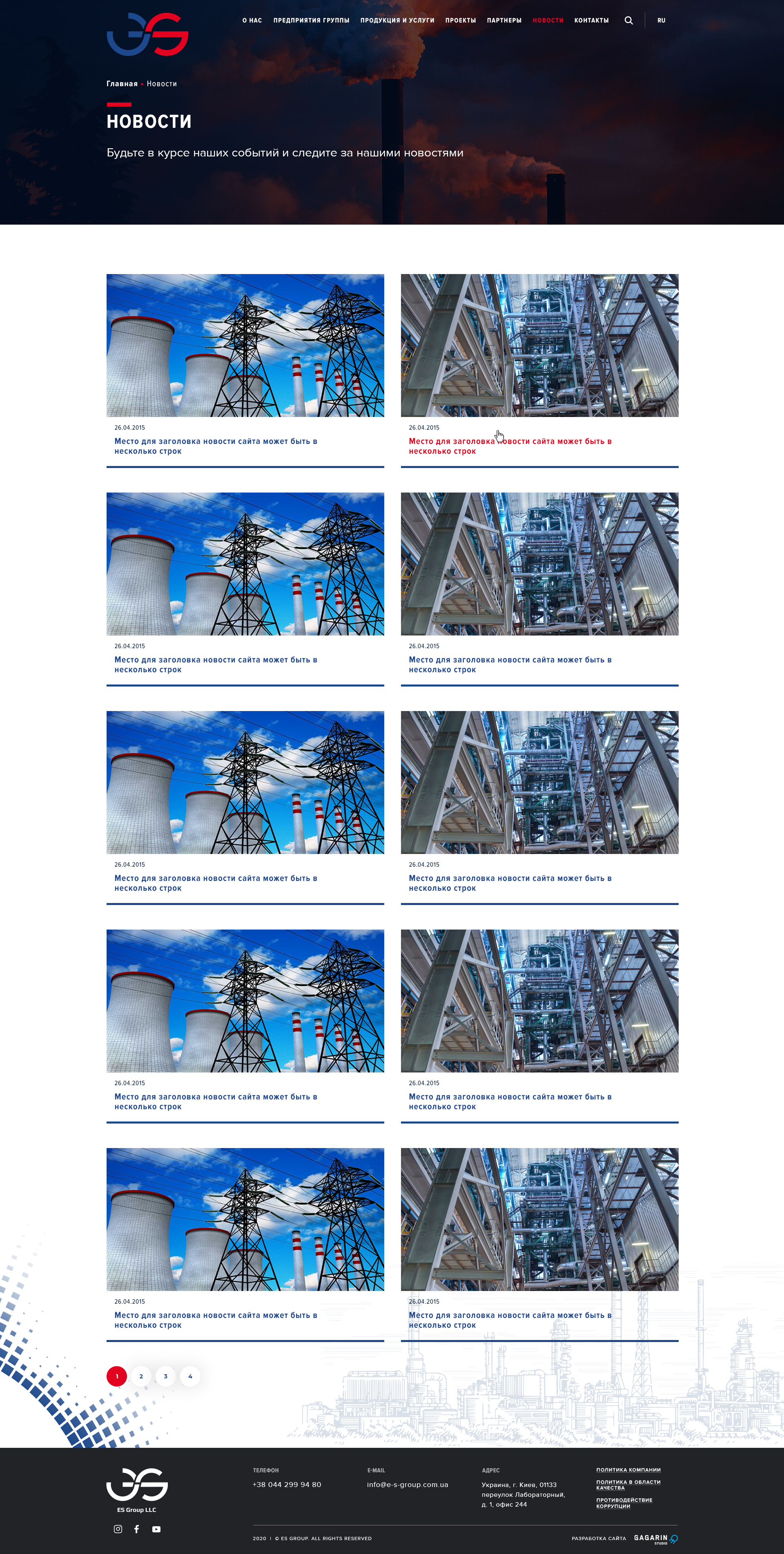Select pagination page 4
The height and width of the screenshot is (1554, 784).
[x=190, y=1376]
